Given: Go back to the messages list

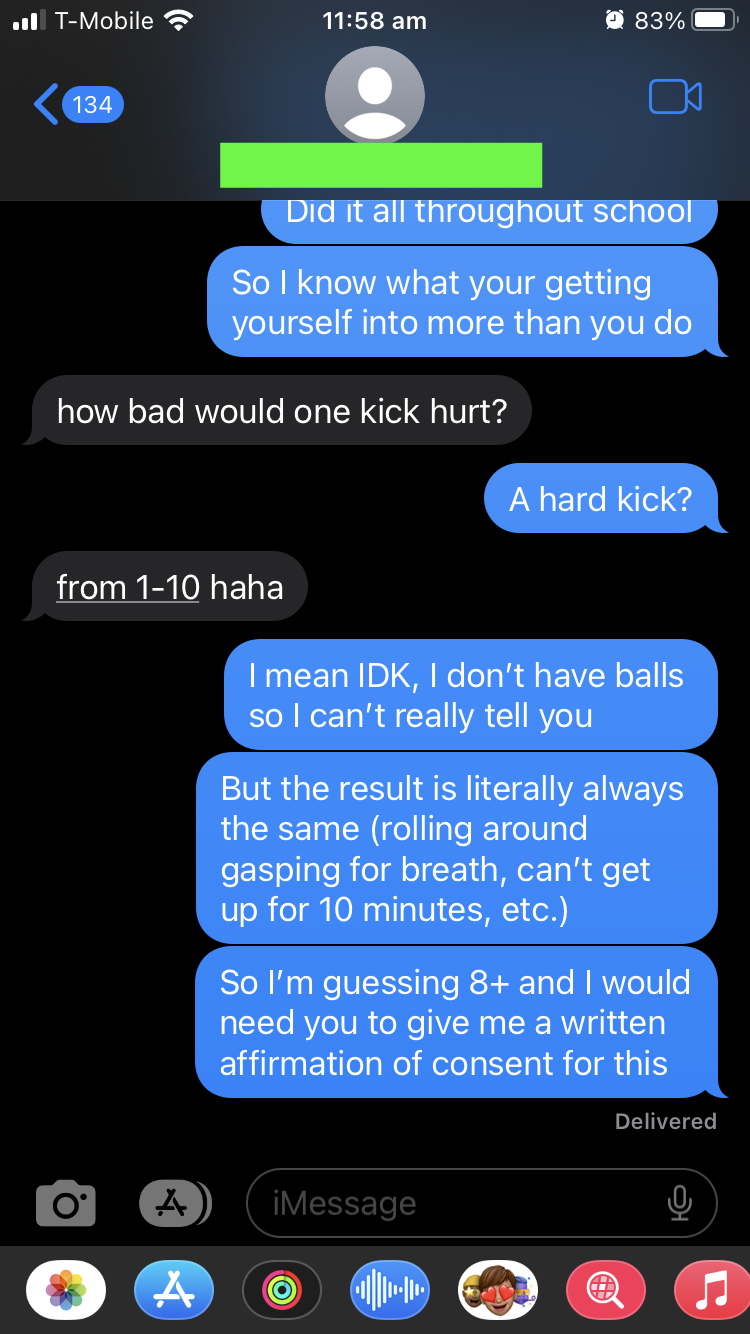Looking at the screenshot, I should click(78, 104).
